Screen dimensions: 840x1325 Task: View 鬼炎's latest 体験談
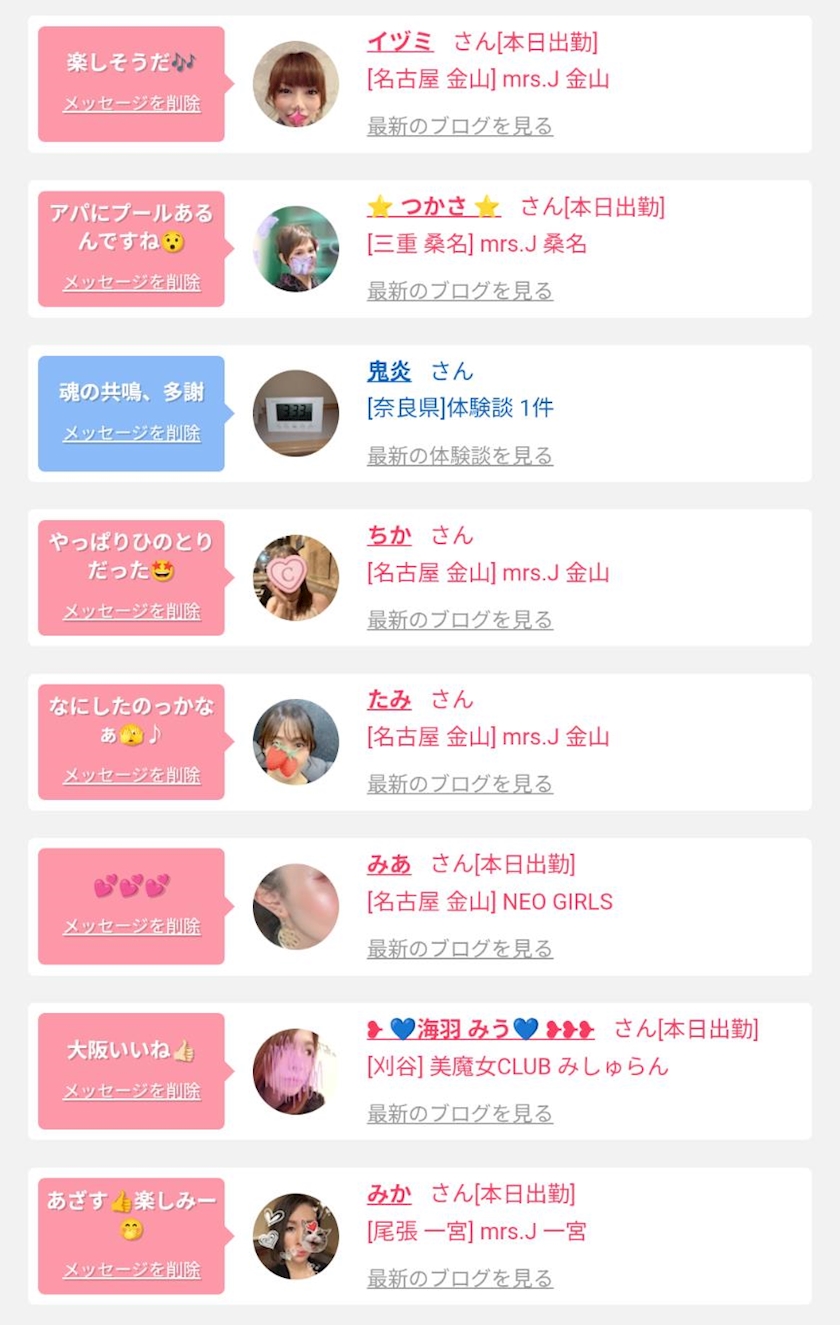460,456
